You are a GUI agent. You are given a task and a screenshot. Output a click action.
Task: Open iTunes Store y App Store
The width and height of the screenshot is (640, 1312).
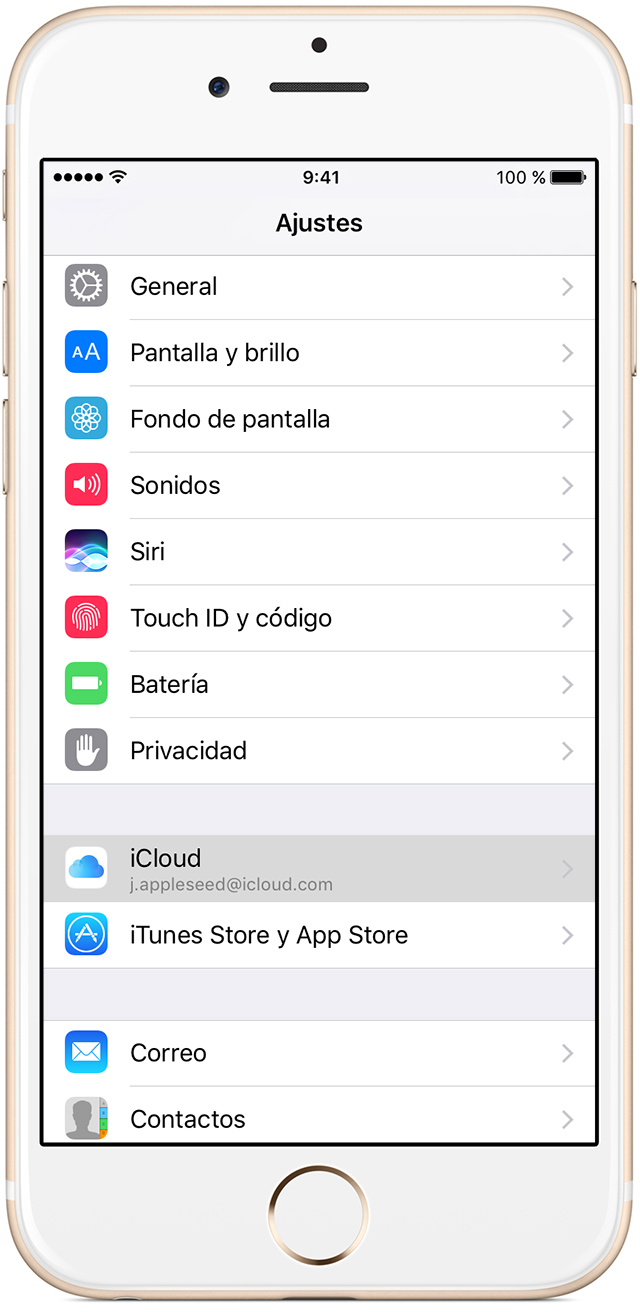click(x=318, y=935)
